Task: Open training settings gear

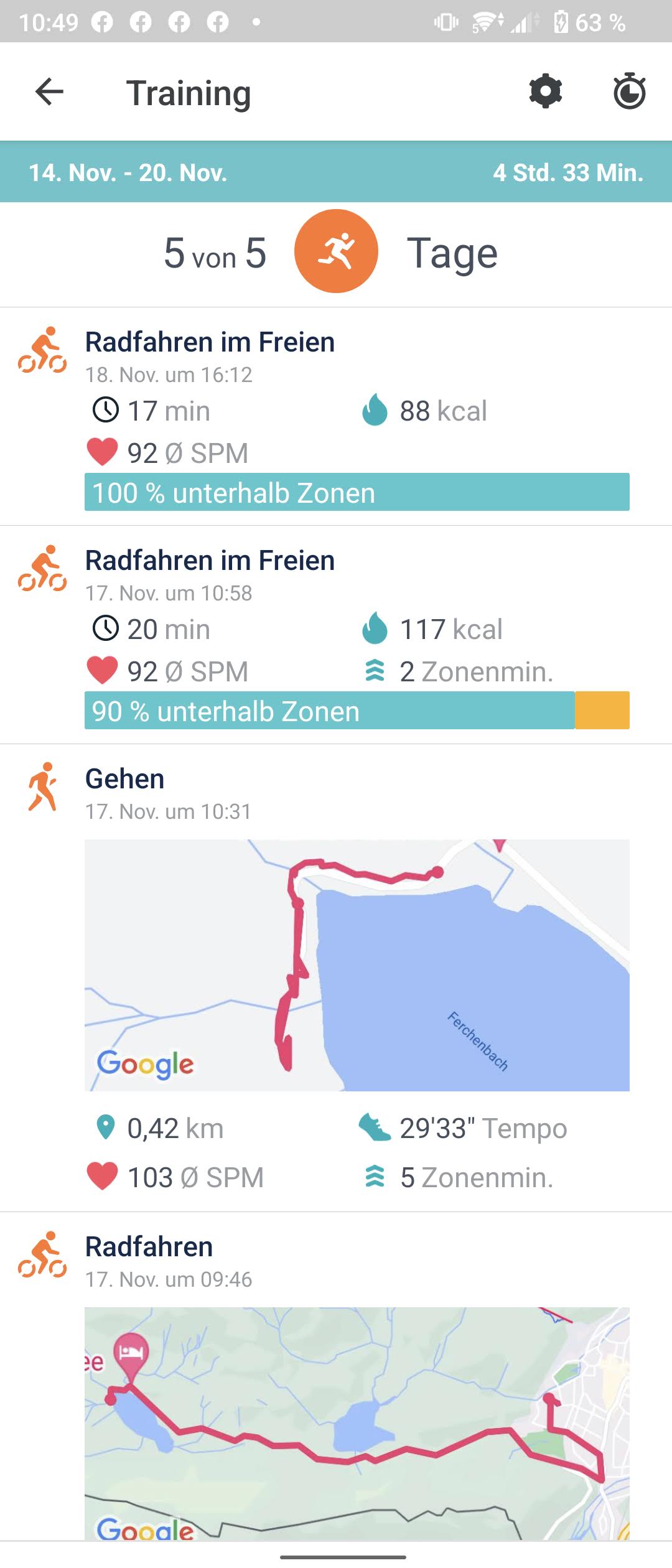Action: tap(545, 92)
